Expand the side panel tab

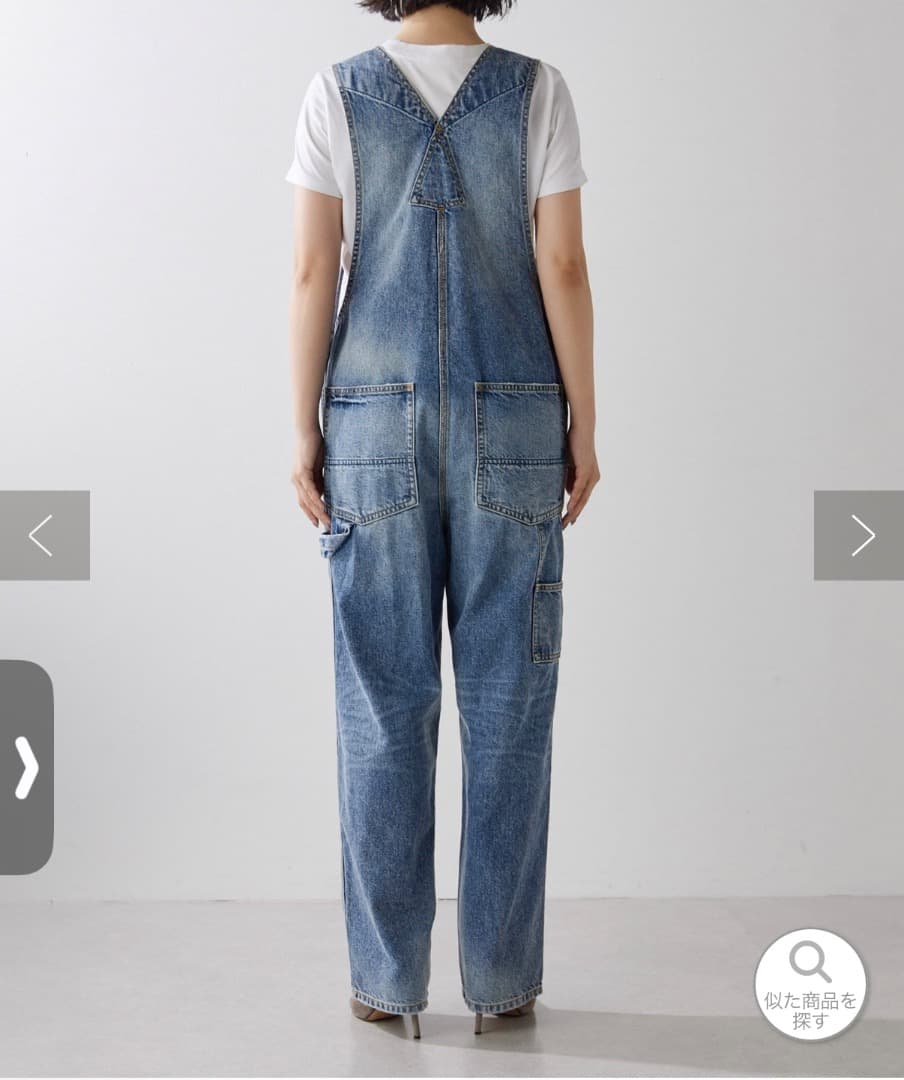click(26, 767)
